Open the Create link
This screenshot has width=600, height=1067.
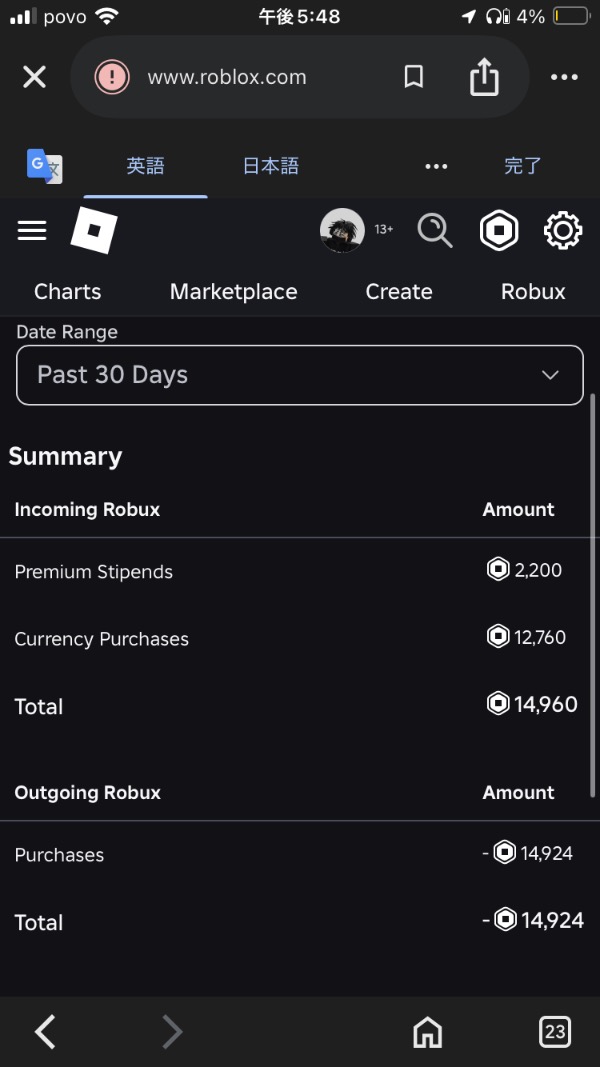point(399,291)
